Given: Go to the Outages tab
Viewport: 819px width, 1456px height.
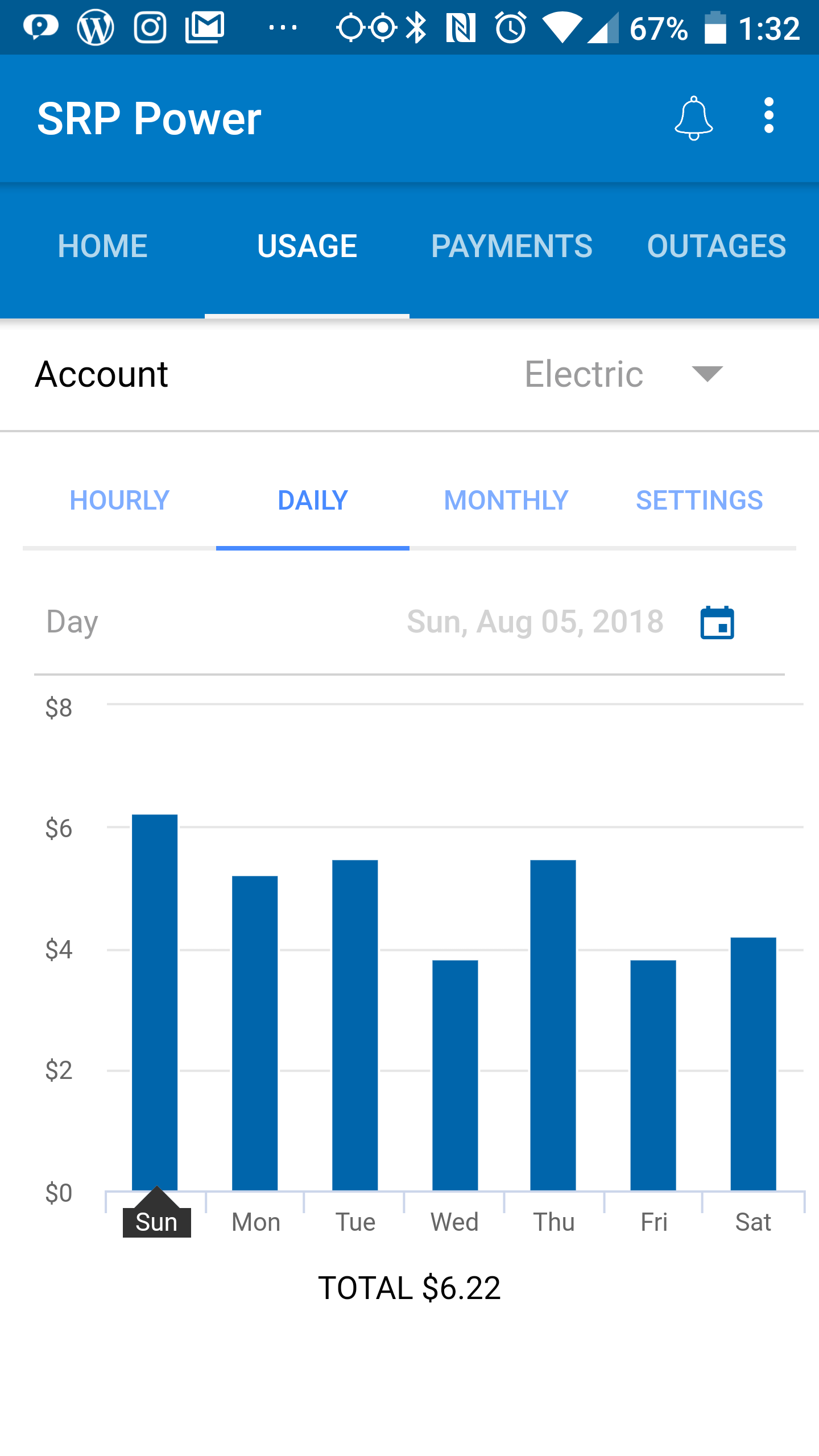Looking at the screenshot, I should [716, 246].
